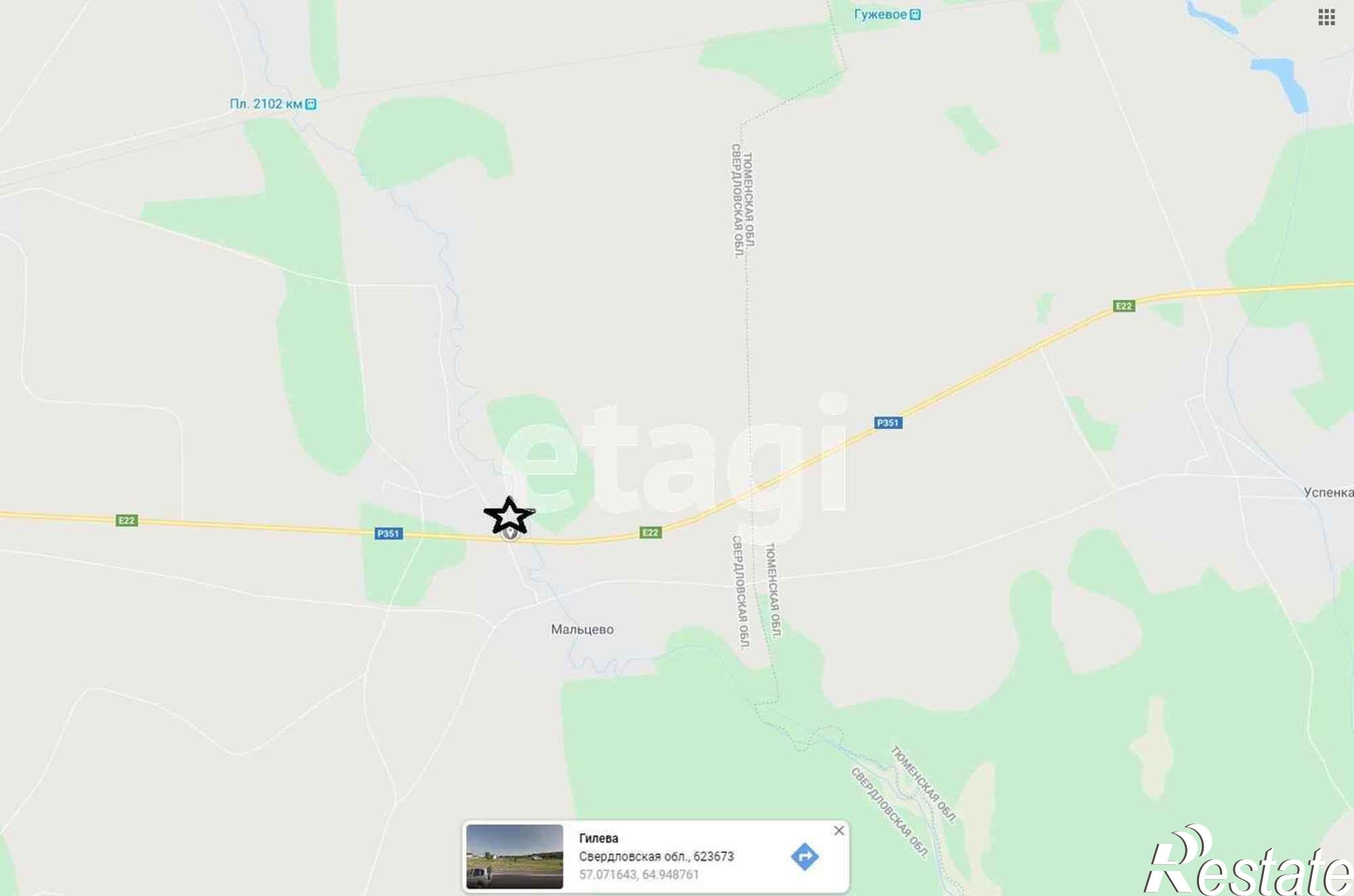Select the Пл. 2102 км station marker
This screenshot has width=1354, height=896.
(x=311, y=104)
